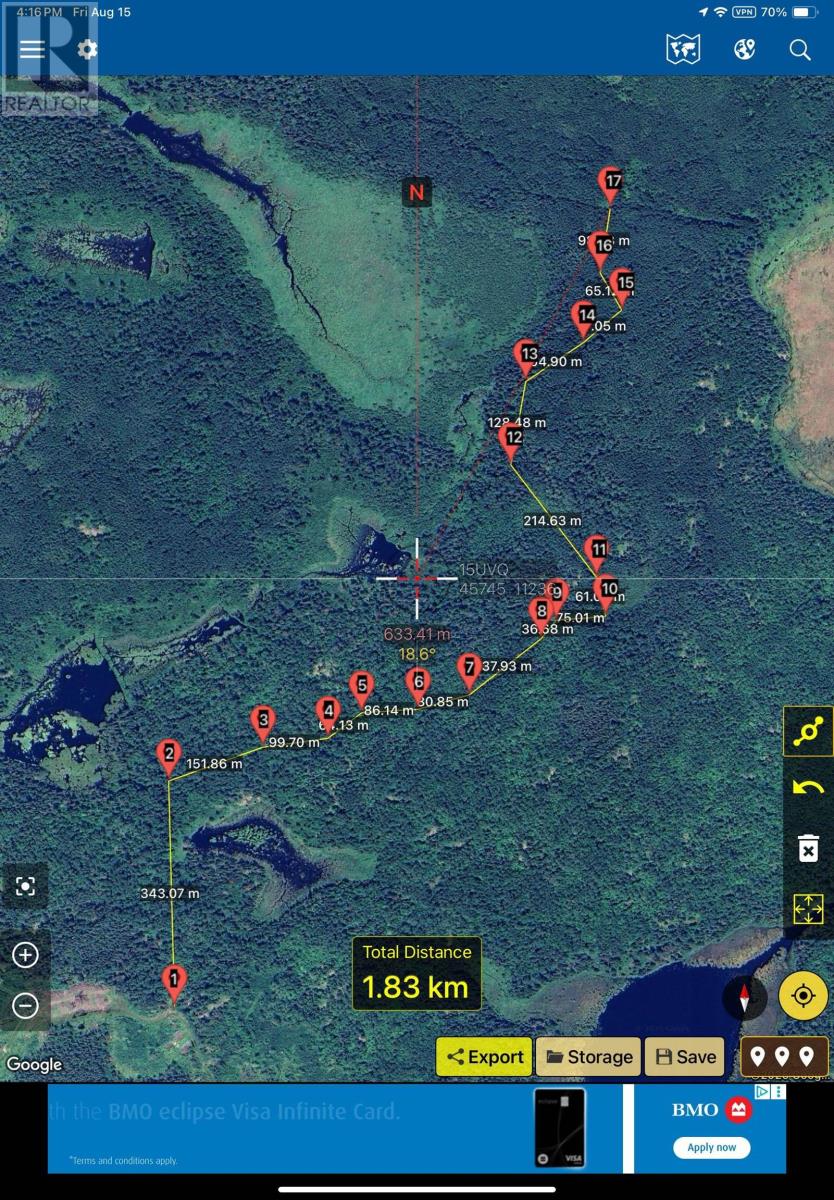The width and height of the screenshot is (834, 1200).
Task: Open the waypoints list button
Action: click(783, 1056)
